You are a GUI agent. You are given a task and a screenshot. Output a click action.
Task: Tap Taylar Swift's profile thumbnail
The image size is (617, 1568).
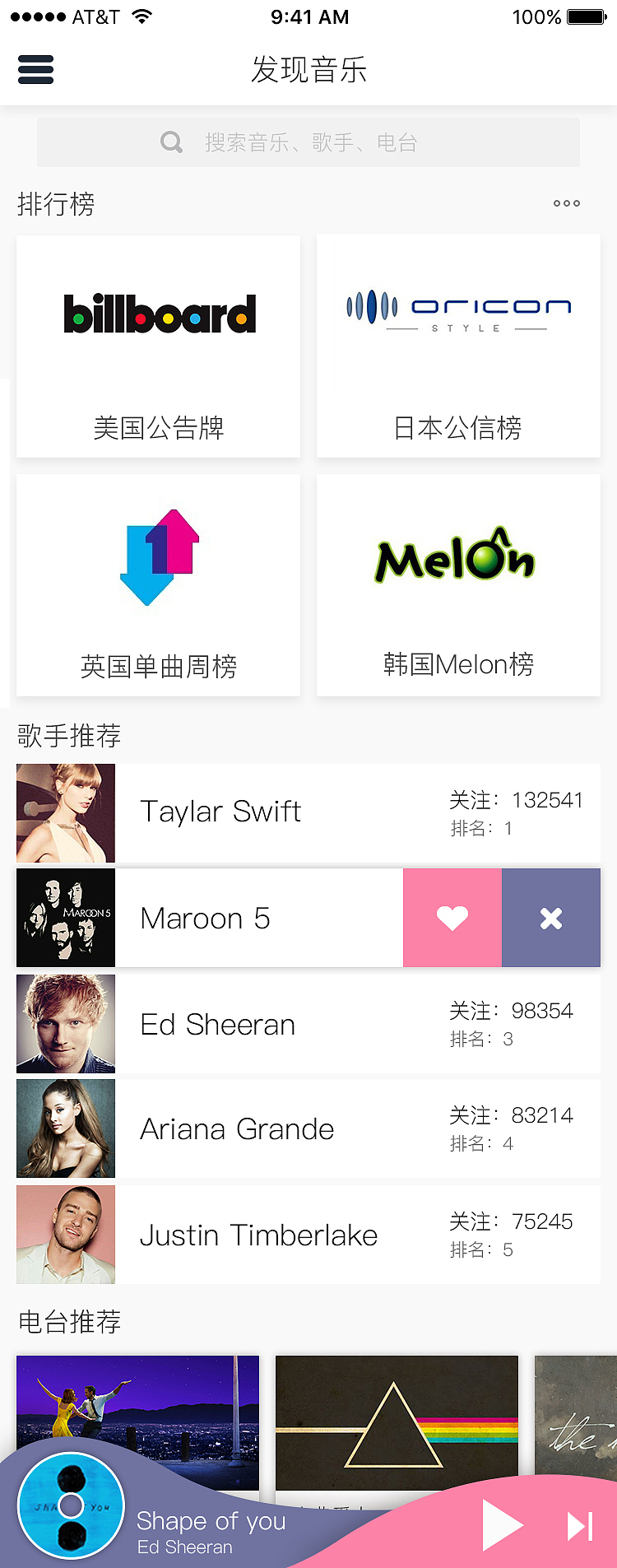[x=65, y=812]
